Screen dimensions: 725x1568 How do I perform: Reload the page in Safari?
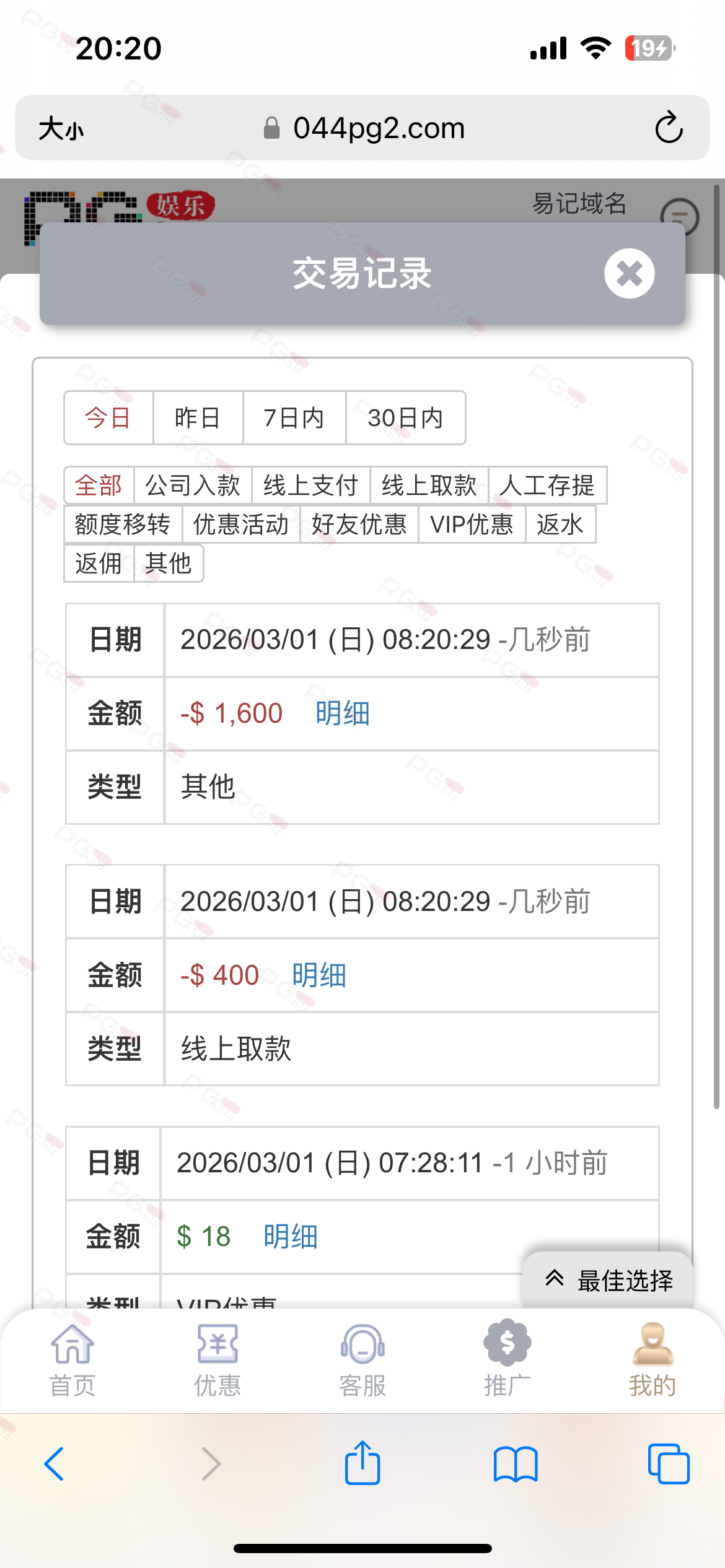coord(669,128)
